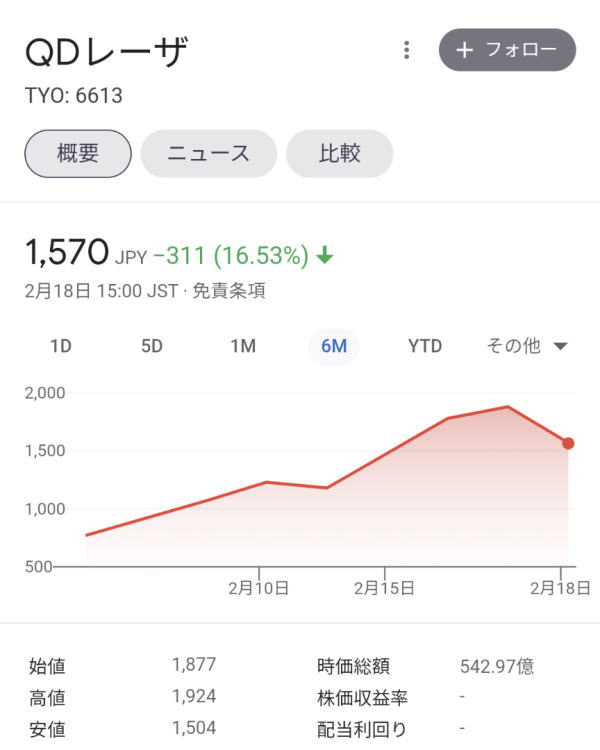
Task: View the YTD chart range
Action: click(x=425, y=346)
